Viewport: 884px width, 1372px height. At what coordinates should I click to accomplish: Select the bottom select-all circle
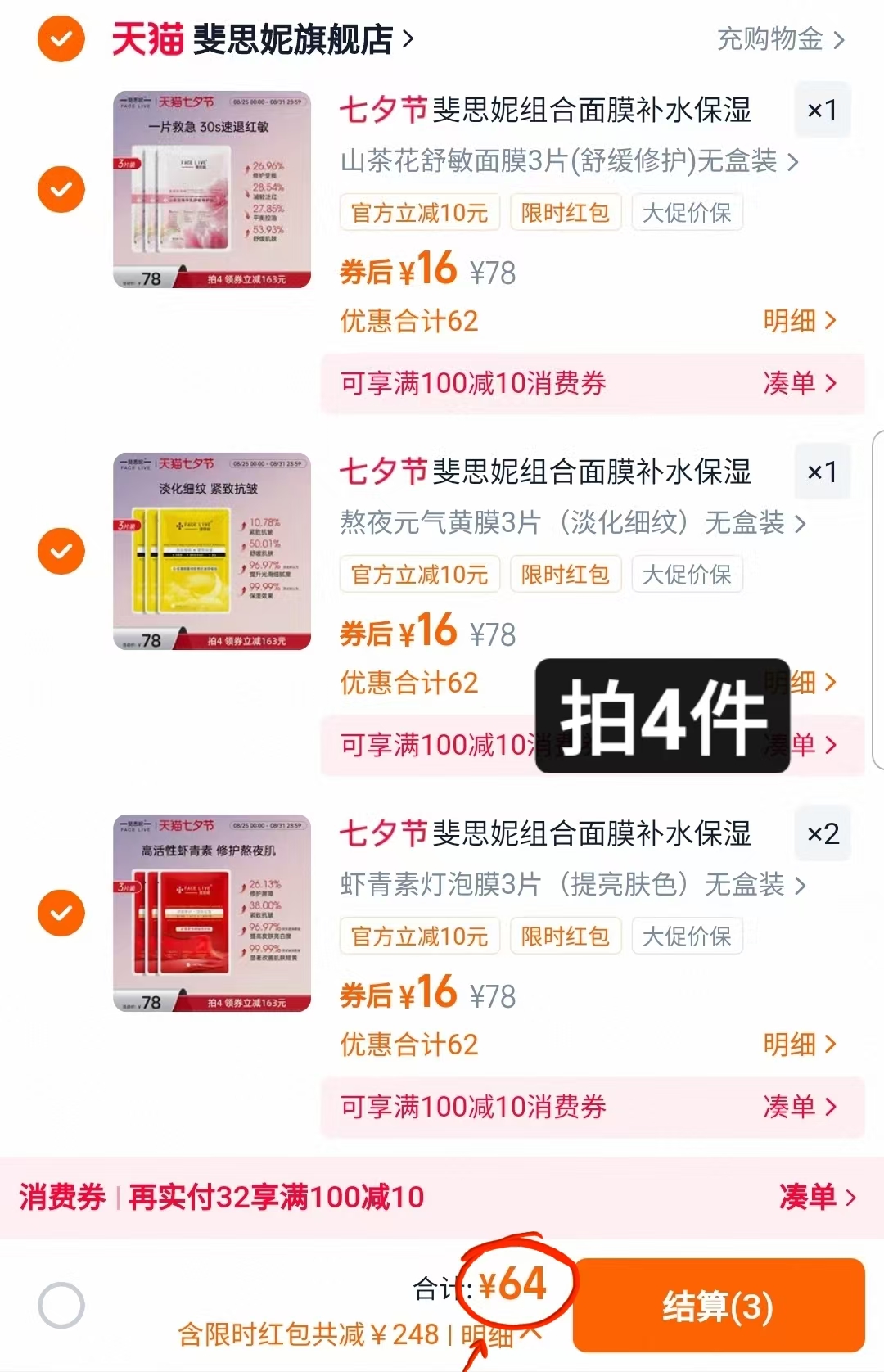coord(61,1304)
